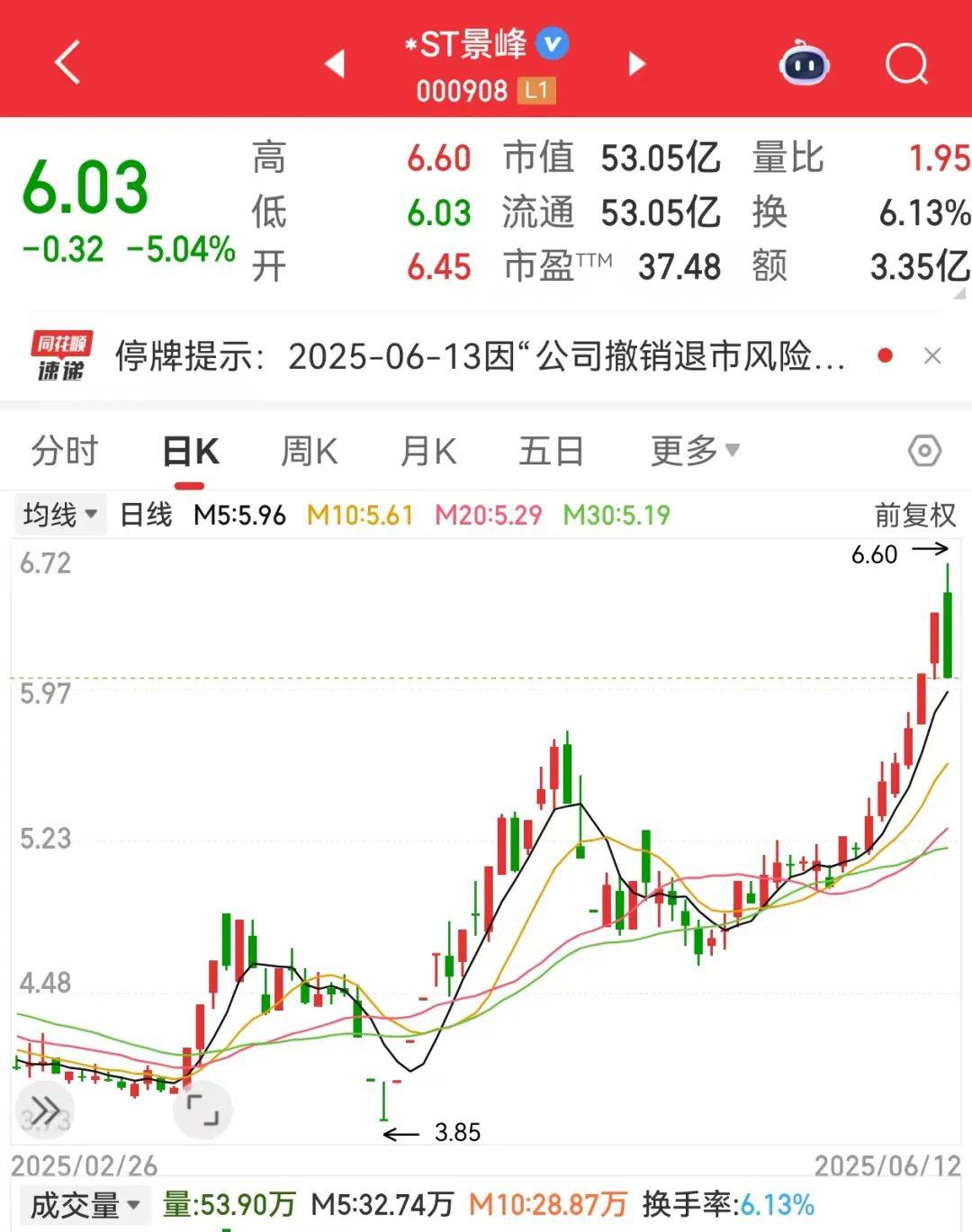This screenshot has height=1232, width=972.
Task: Open chart settings hexagon icon
Action: 924,451
